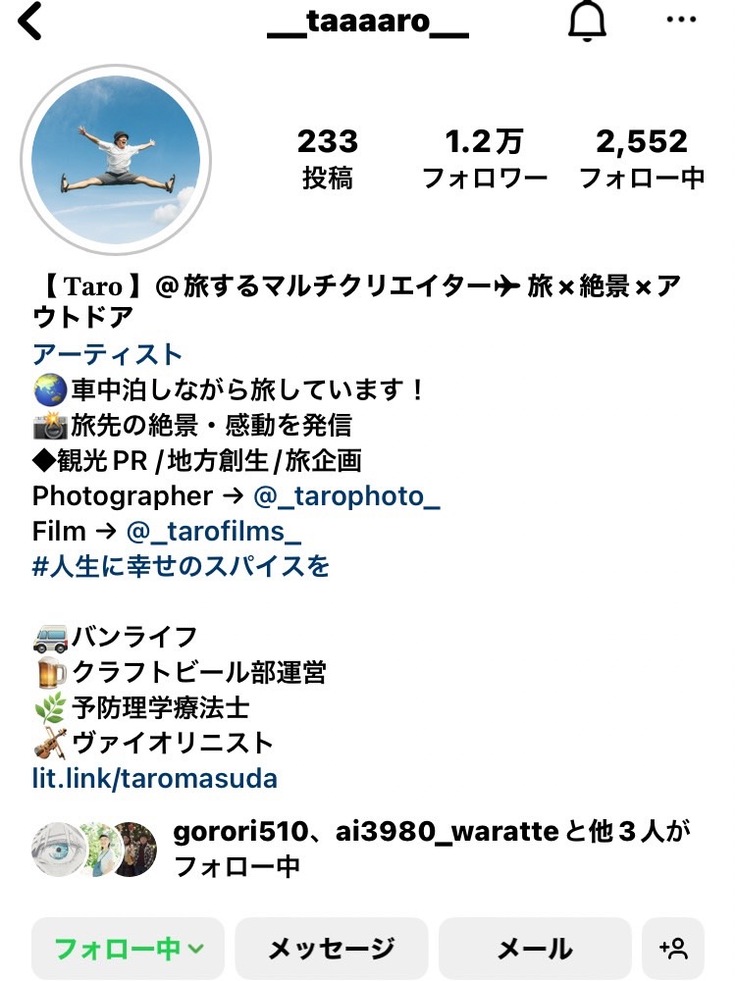Send a message via メッセージ button
736x981 pixels.
(x=331, y=948)
